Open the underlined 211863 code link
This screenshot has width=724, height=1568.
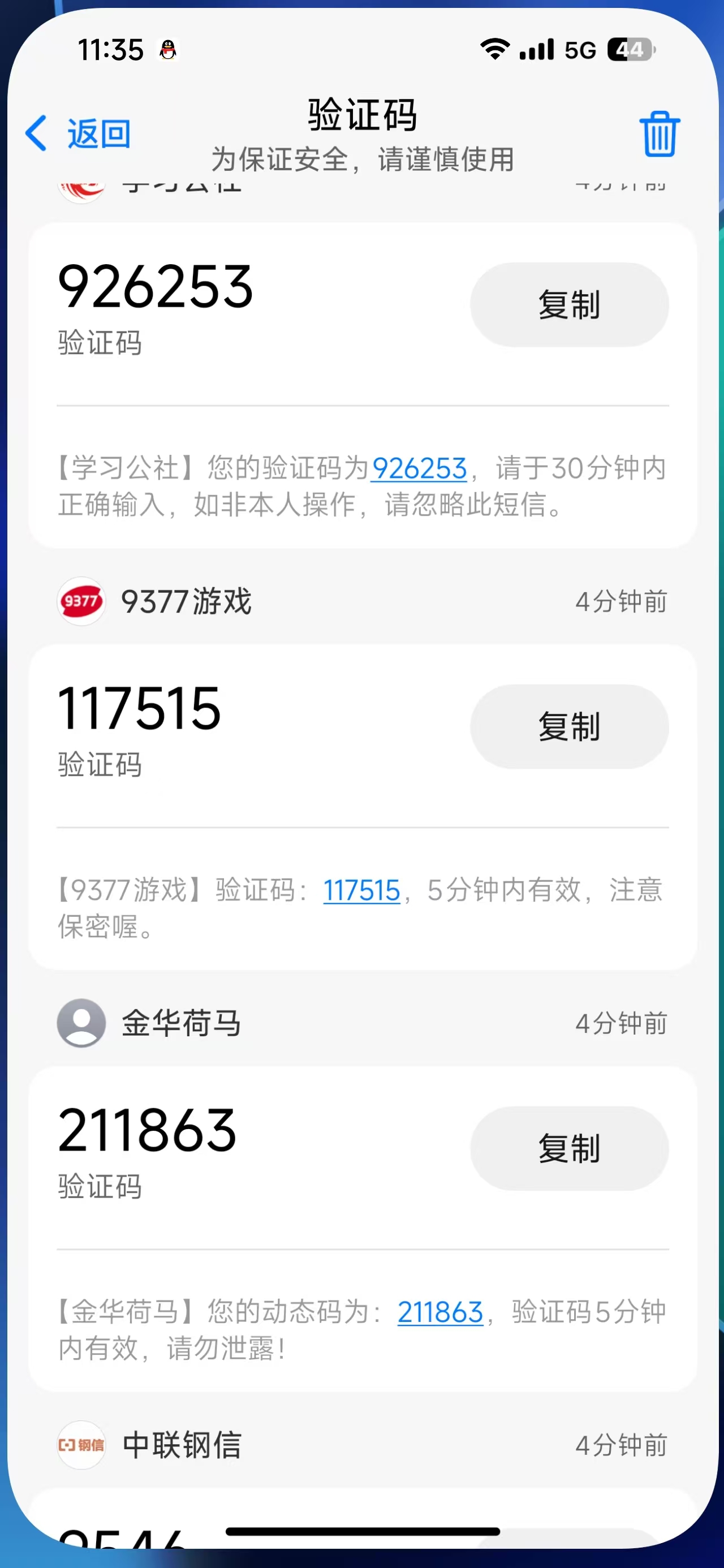click(x=440, y=1312)
